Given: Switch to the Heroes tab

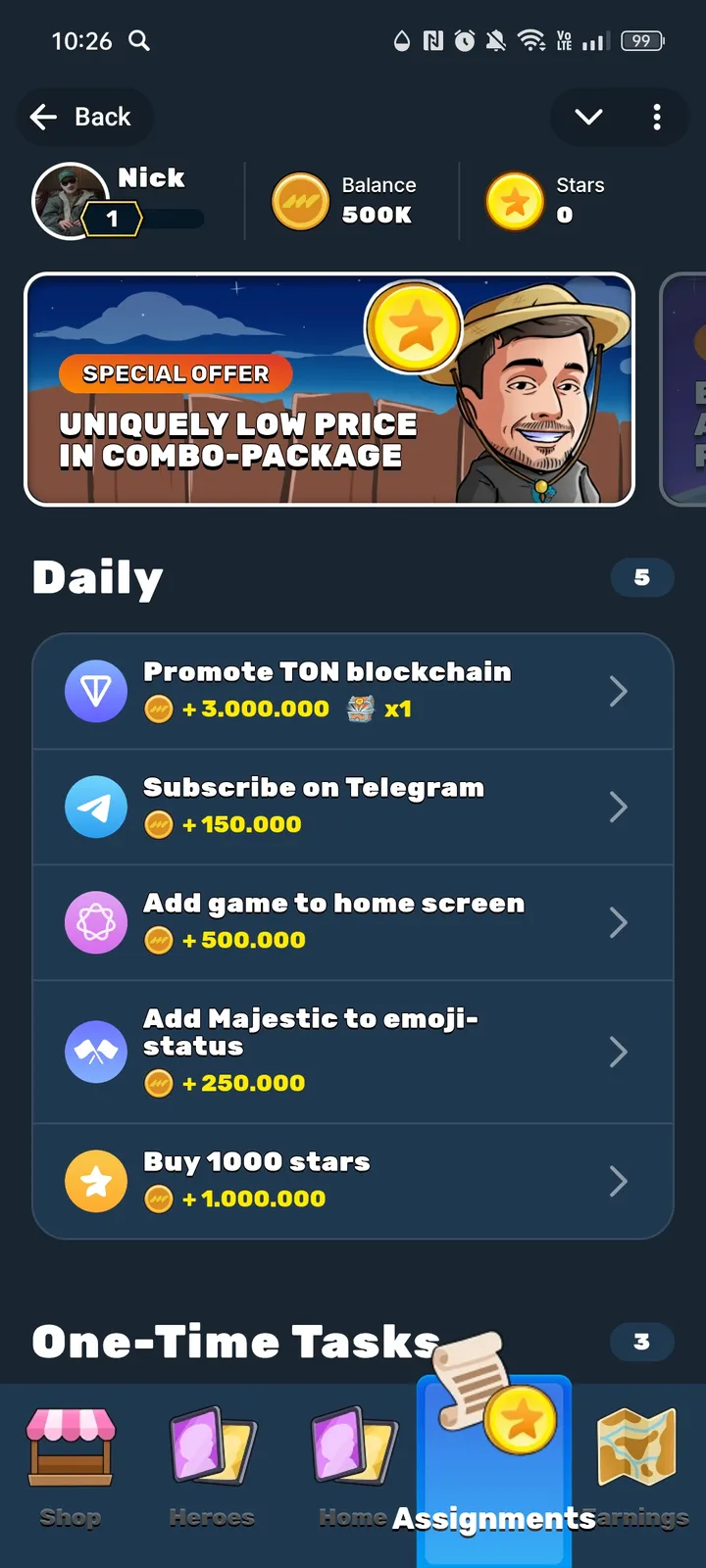Looking at the screenshot, I should pyautogui.click(x=212, y=1465).
